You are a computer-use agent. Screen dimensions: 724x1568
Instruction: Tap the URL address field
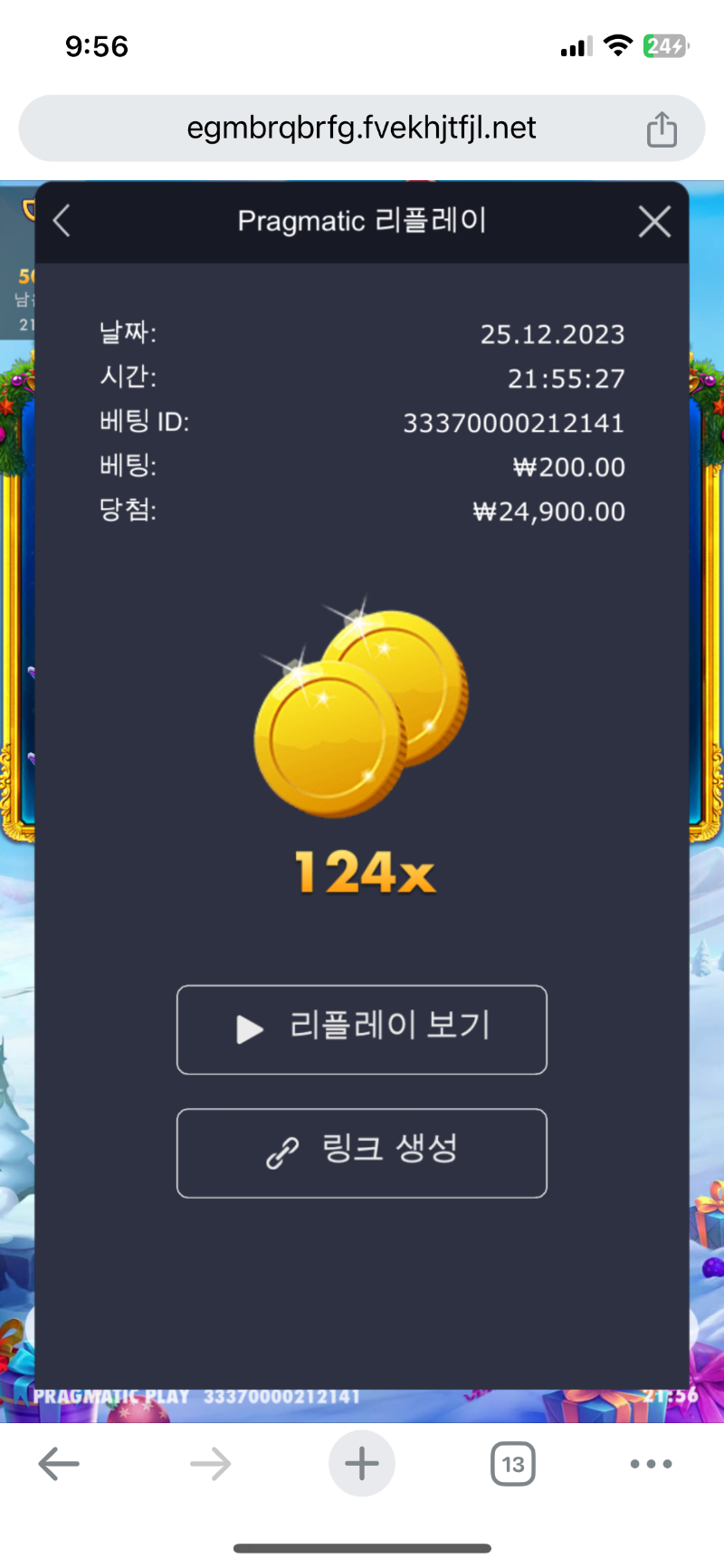click(362, 129)
